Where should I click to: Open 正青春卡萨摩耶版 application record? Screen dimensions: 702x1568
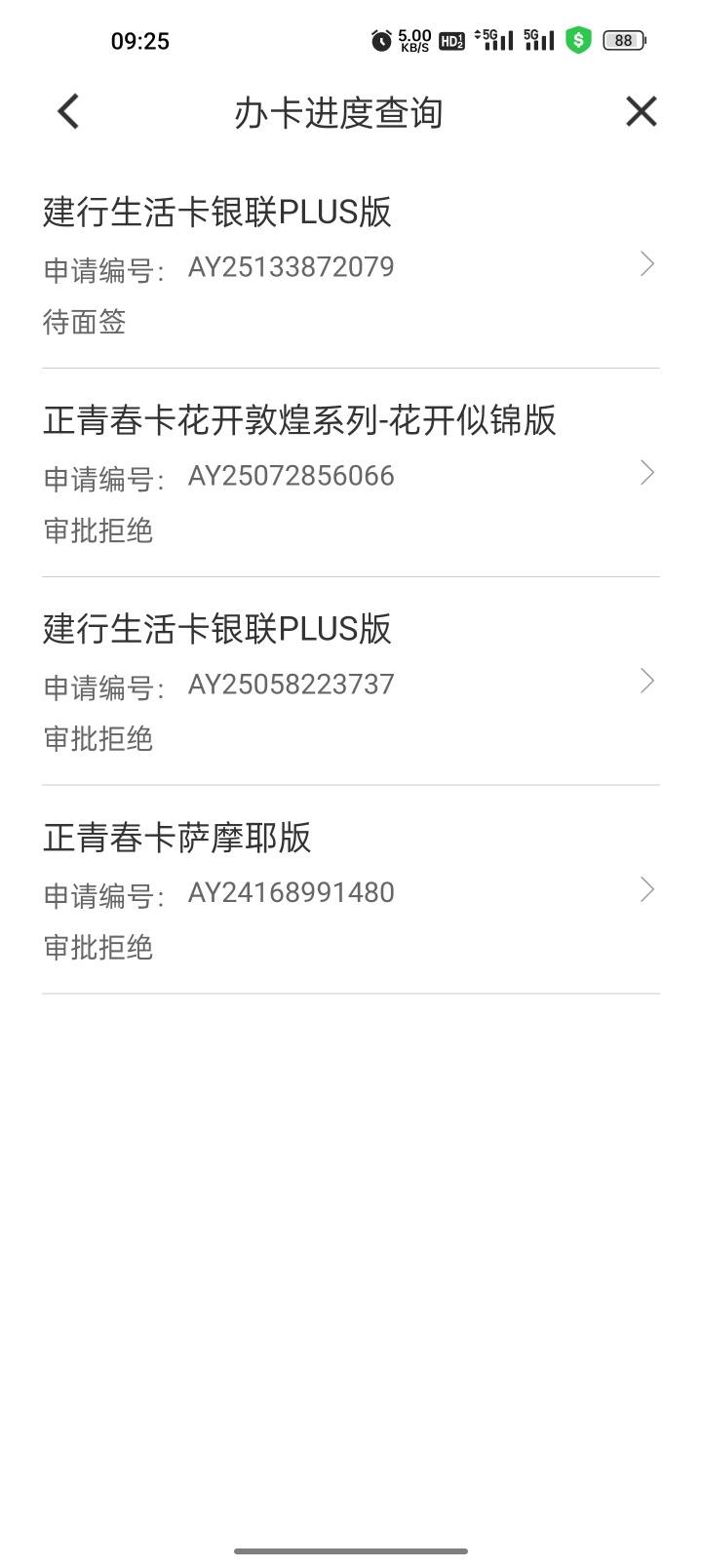(351, 890)
